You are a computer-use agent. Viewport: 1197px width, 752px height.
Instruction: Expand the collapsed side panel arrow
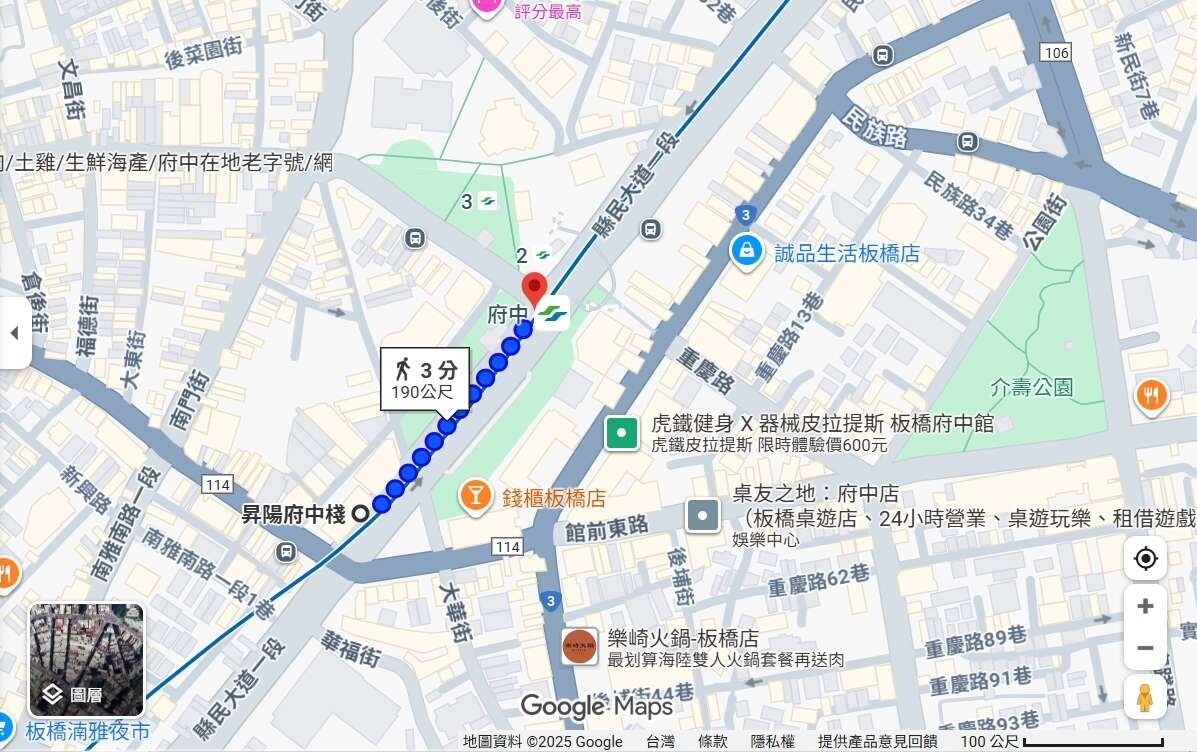click(14, 333)
